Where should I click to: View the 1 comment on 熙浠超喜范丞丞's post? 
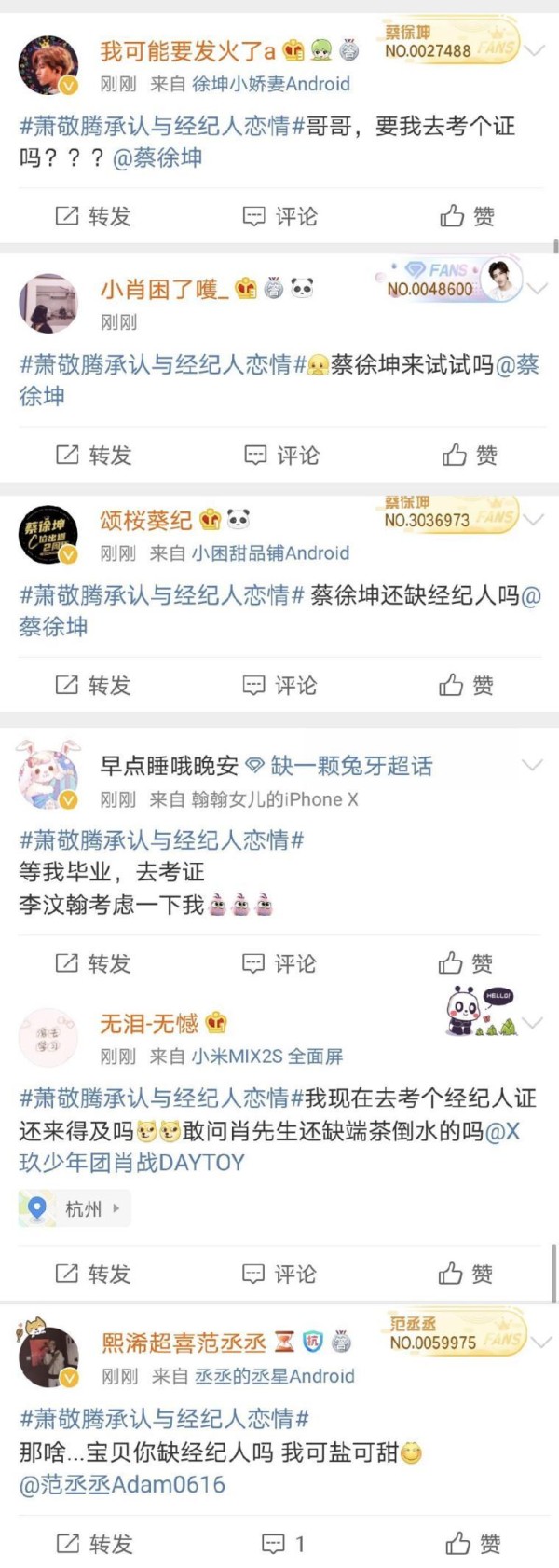click(283, 1544)
